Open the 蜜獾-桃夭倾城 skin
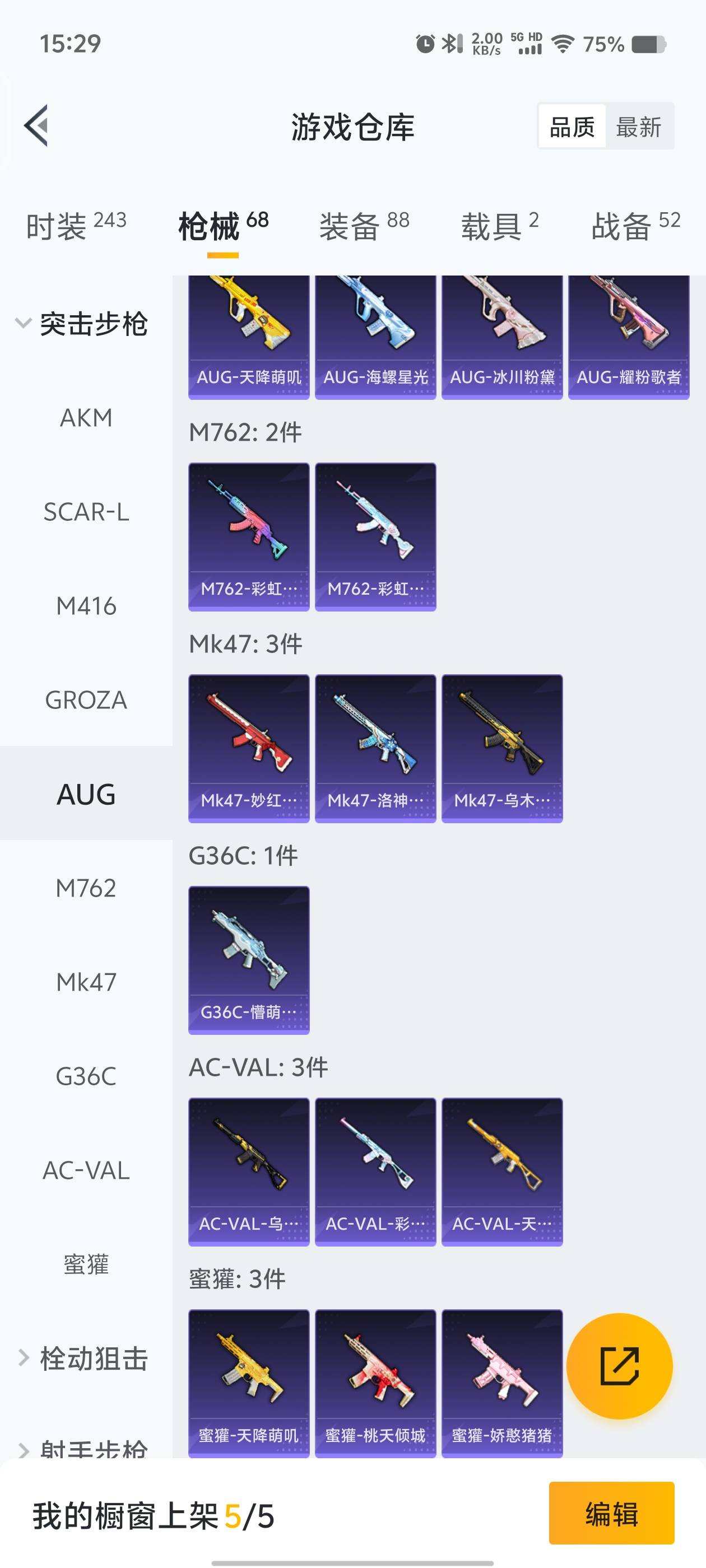The width and height of the screenshot is (706, 1568). tap(375, 1383)
